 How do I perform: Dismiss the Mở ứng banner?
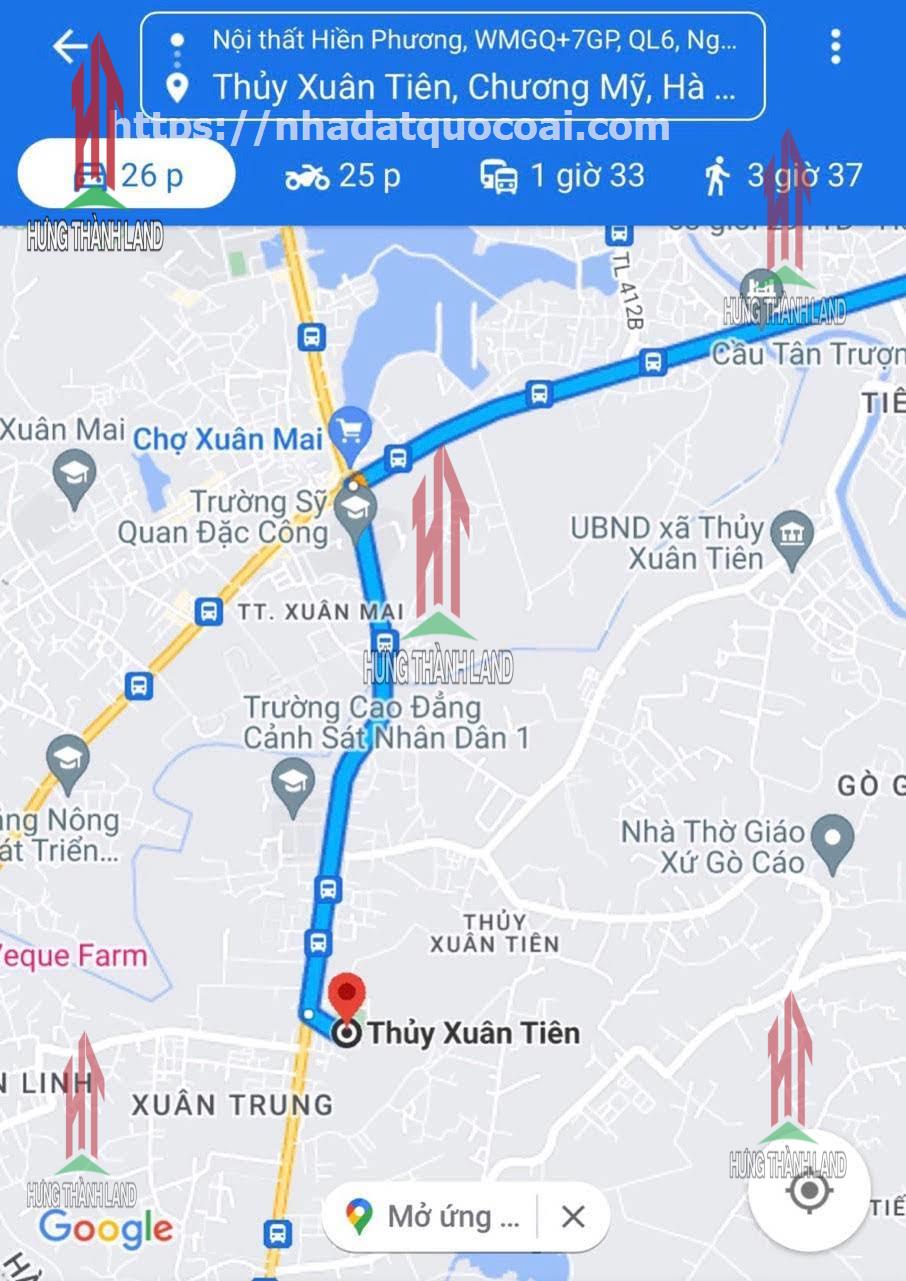coord(573,1217)
